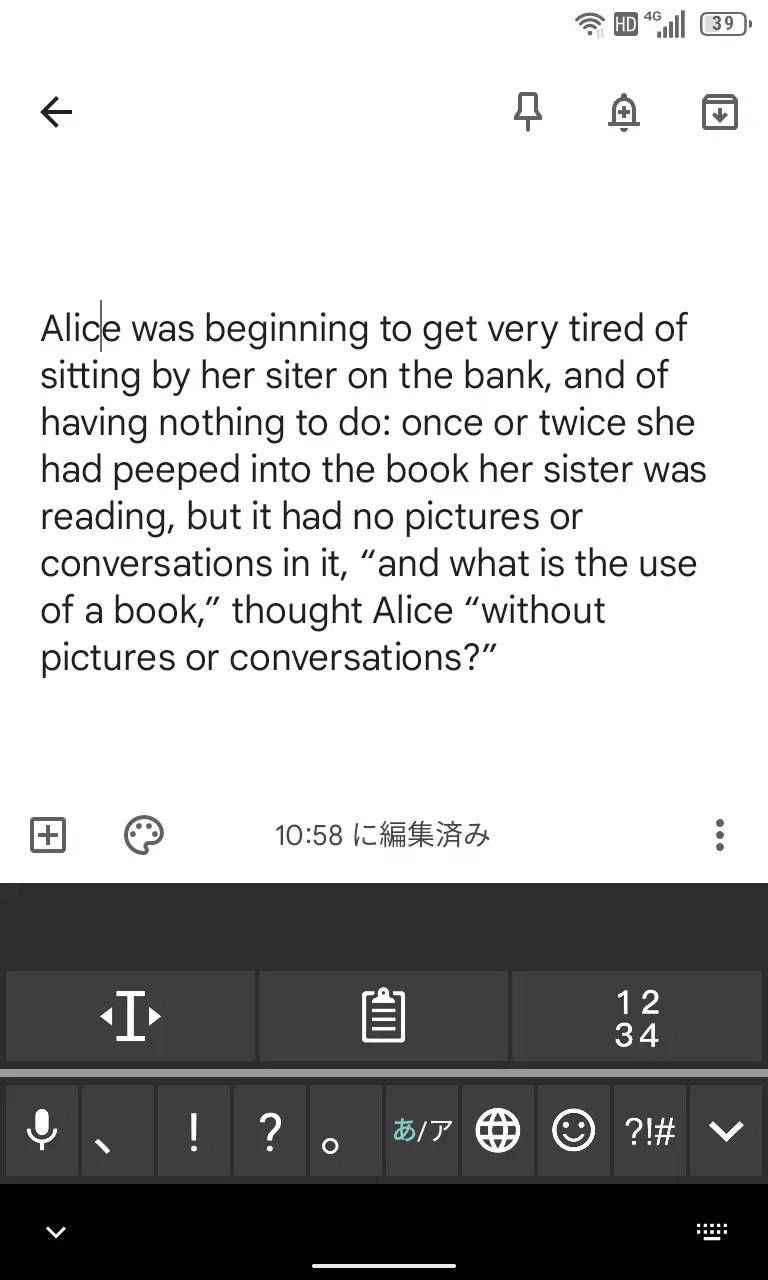The image size is (768, 1280).
Task: Type a question mark from the keyboard
Action: (x=269, y=1132)
